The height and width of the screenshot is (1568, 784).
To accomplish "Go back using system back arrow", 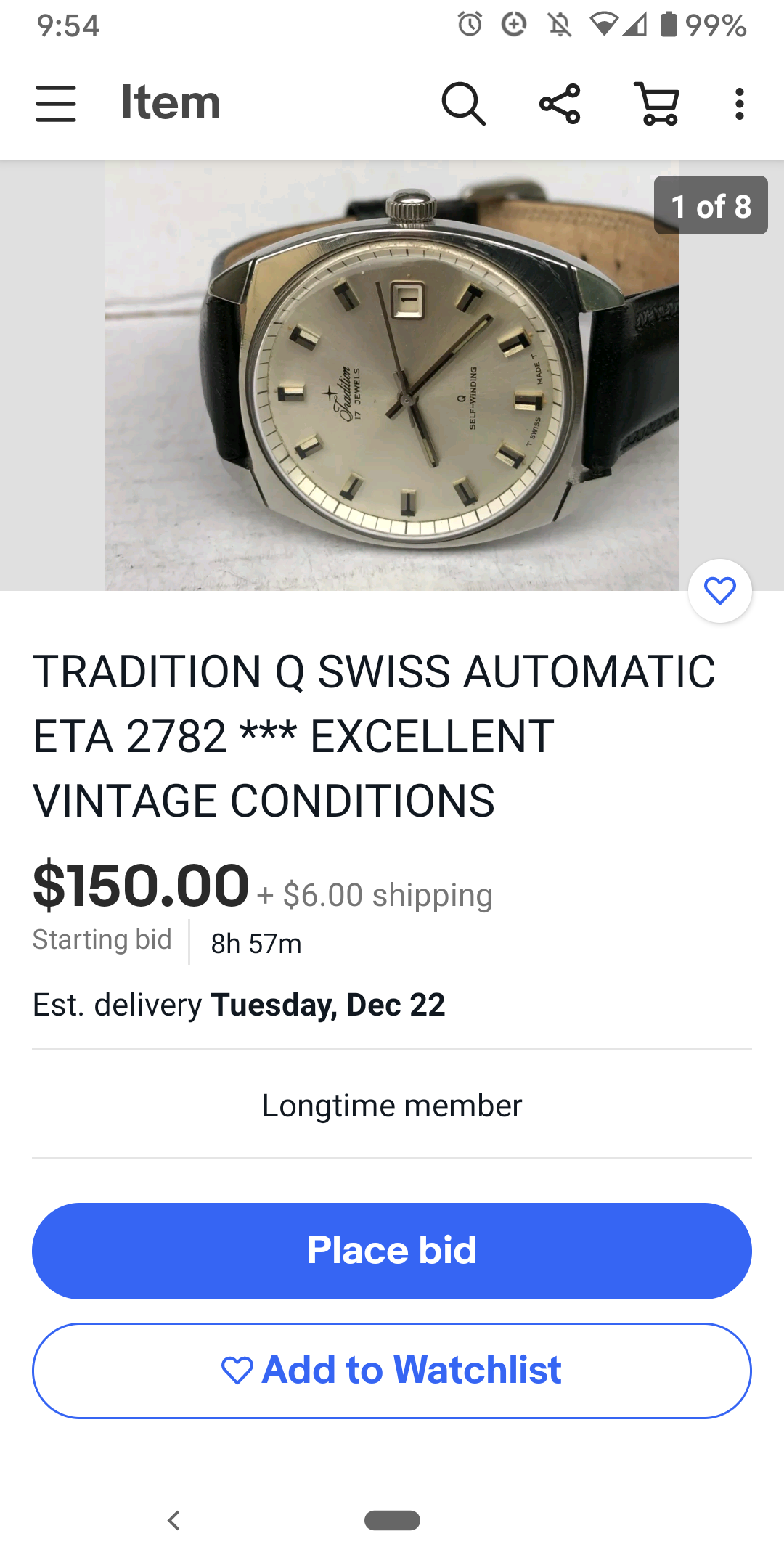I will point(173,1520).
